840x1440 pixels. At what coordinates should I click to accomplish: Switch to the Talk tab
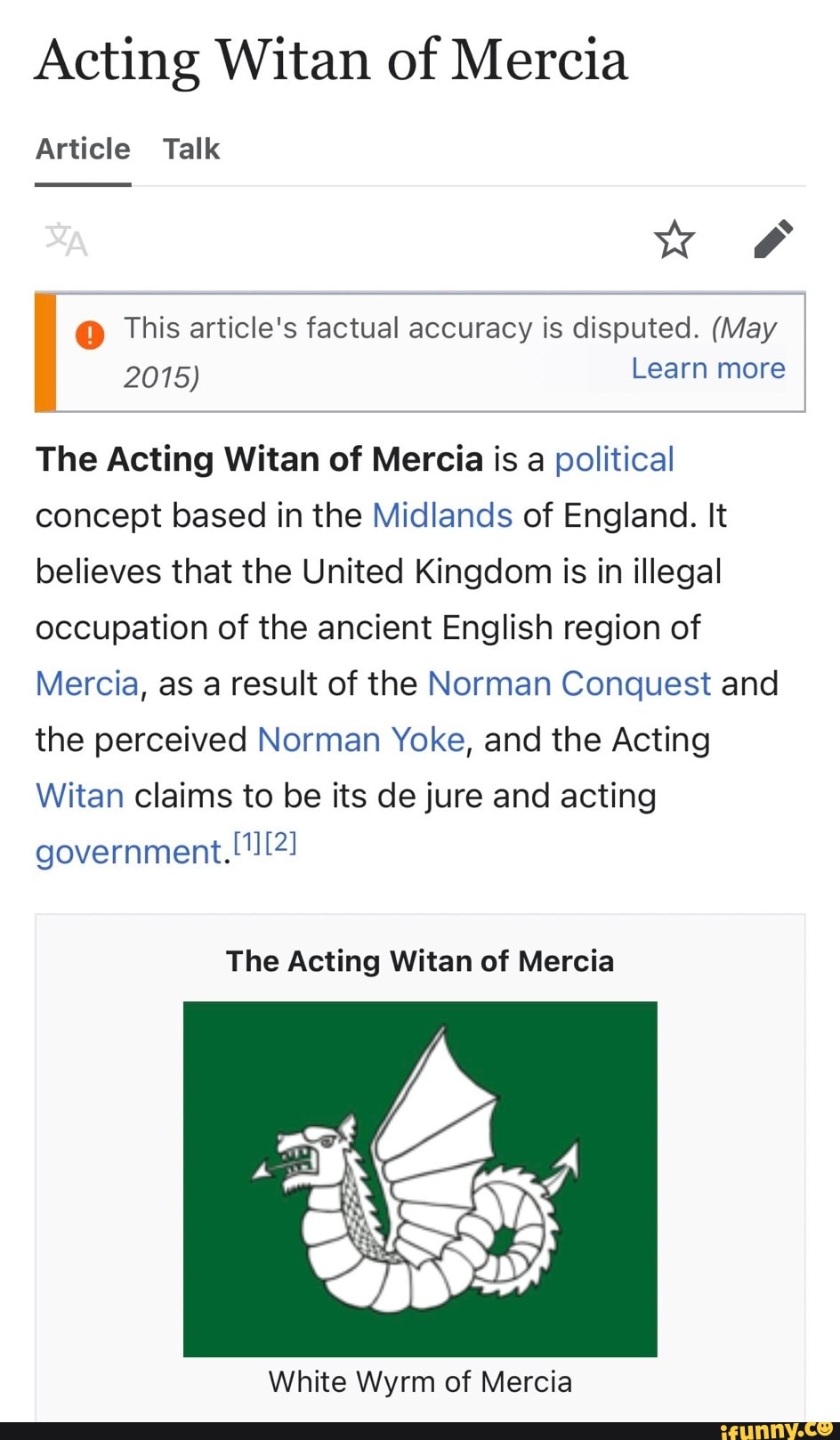(190, 149)
